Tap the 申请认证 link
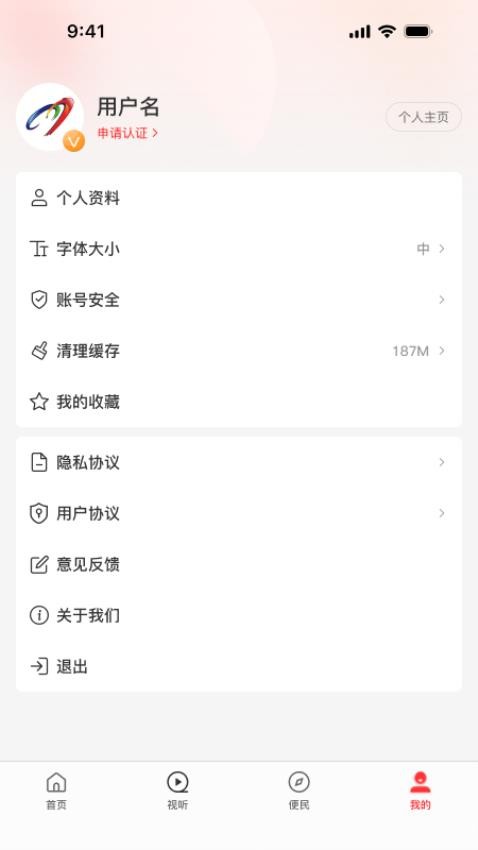Viewport: 478px width, 850px height. 127,133
